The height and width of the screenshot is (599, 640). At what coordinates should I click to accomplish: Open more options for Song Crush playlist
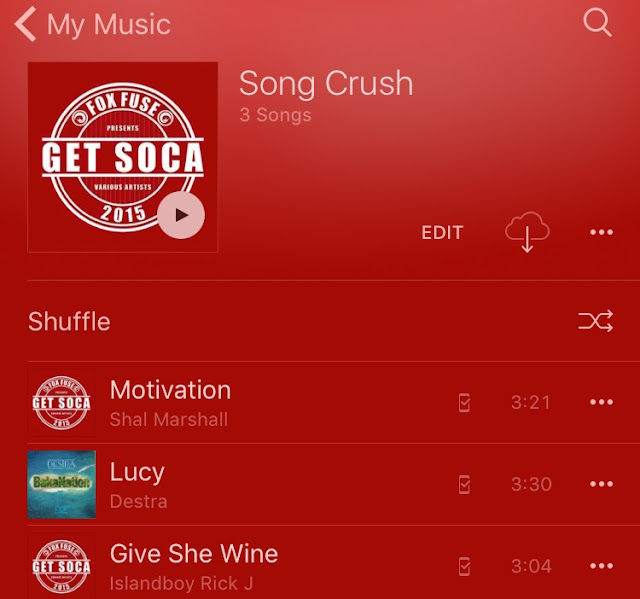tap(601, 232)
